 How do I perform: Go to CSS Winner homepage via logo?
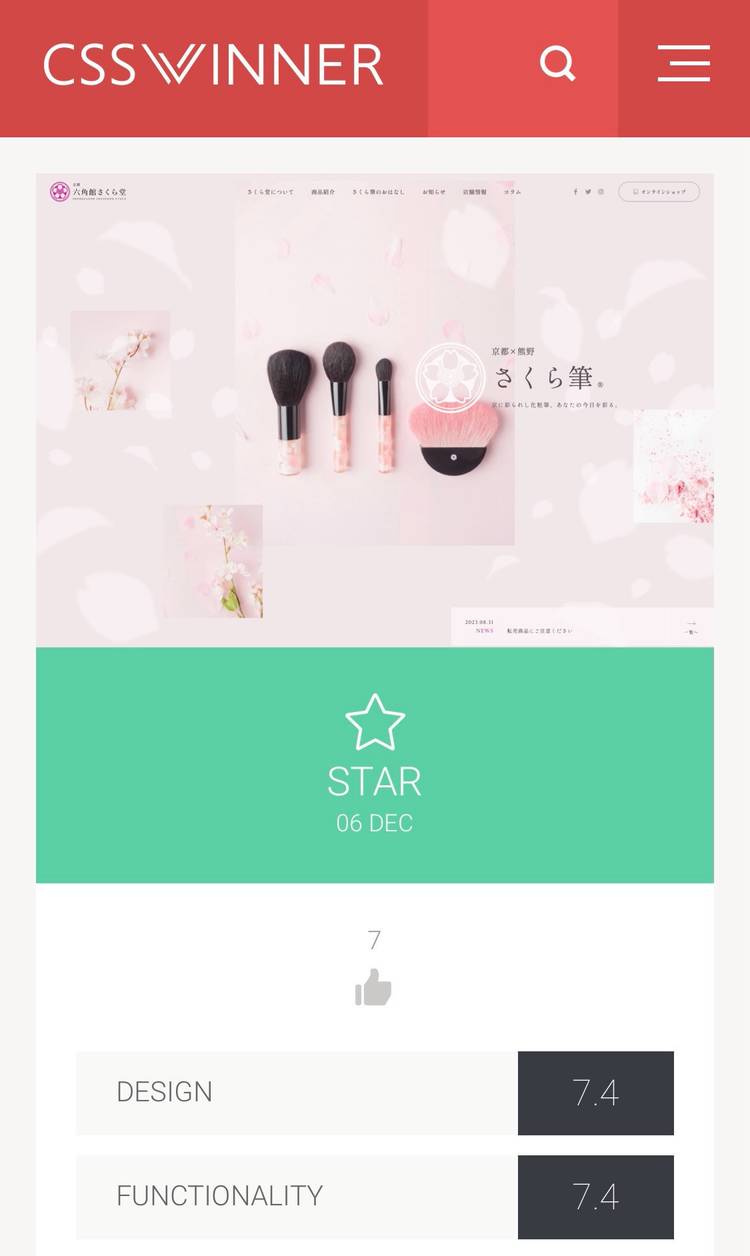pyautogui.click(x=213, y=65)
